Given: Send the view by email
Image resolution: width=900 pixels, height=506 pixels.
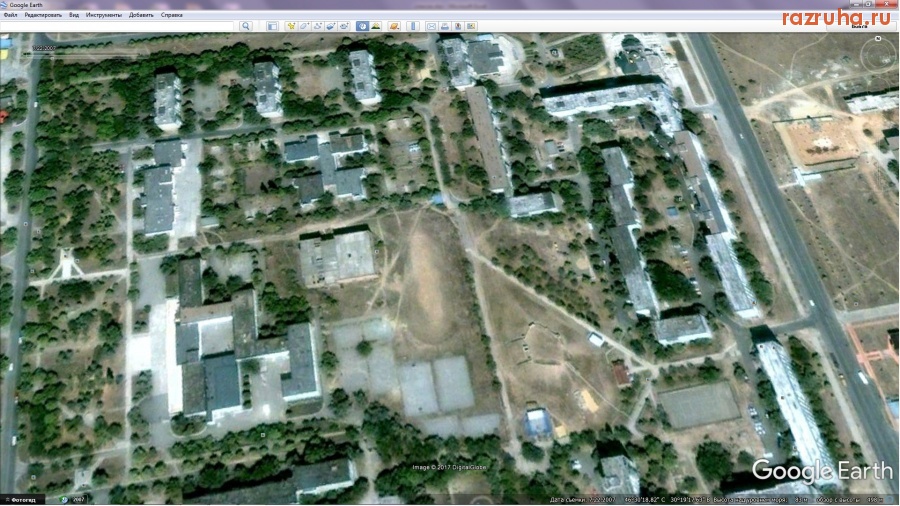Looking at the screenshot, I should [x=431, y=26].
